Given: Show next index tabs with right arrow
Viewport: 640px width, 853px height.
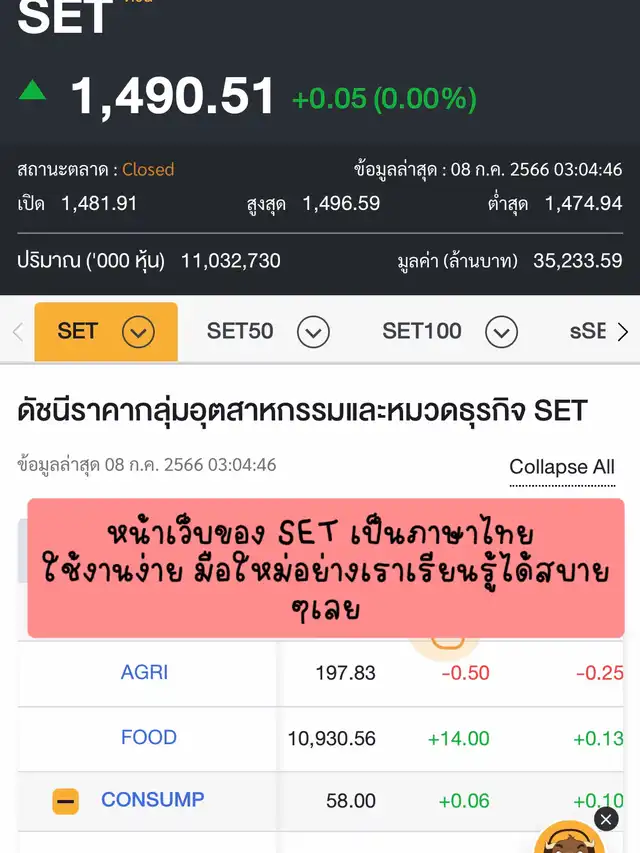Looking at the screenshot, I should (622, 332).
